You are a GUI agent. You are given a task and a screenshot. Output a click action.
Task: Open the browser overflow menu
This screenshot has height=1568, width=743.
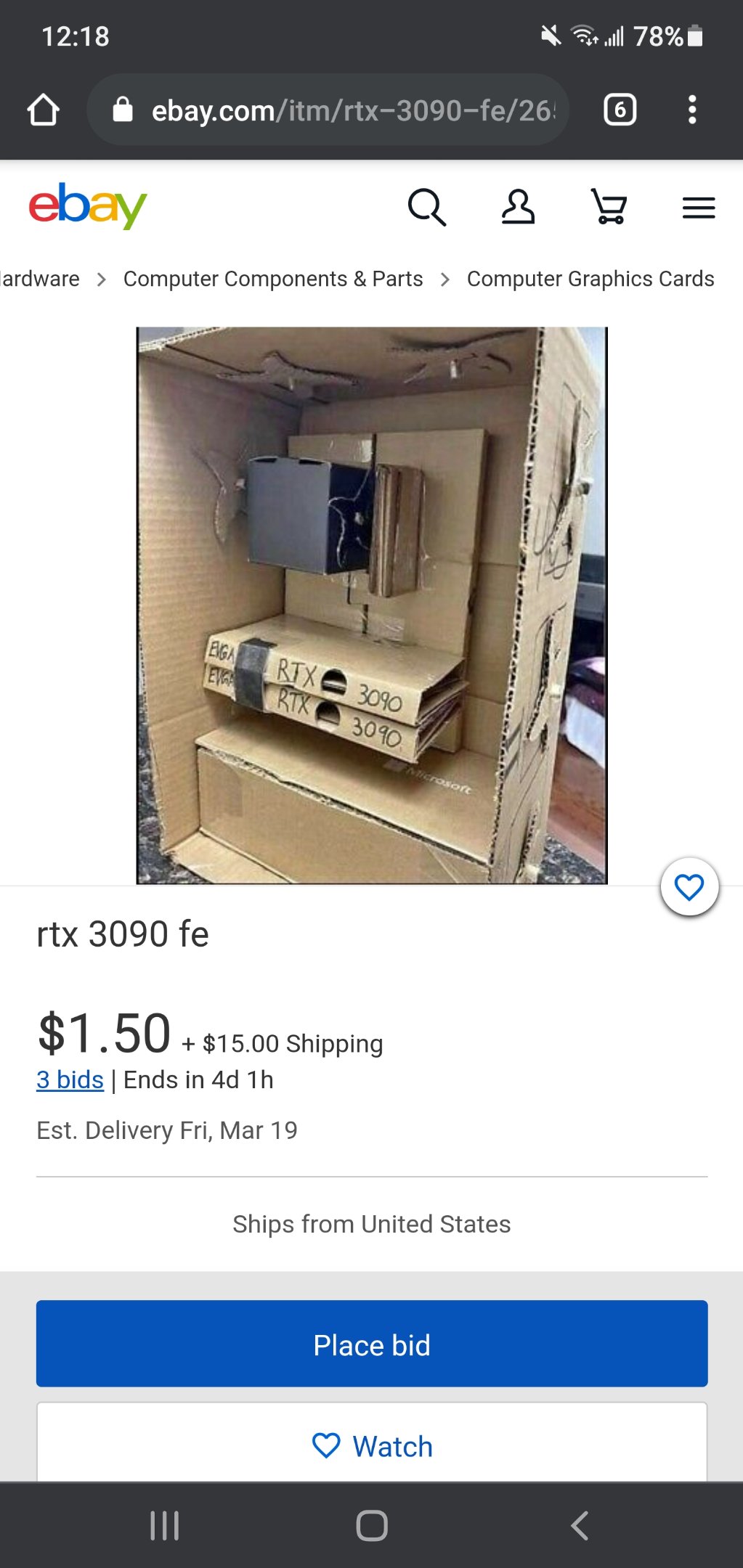pos(692,110)
